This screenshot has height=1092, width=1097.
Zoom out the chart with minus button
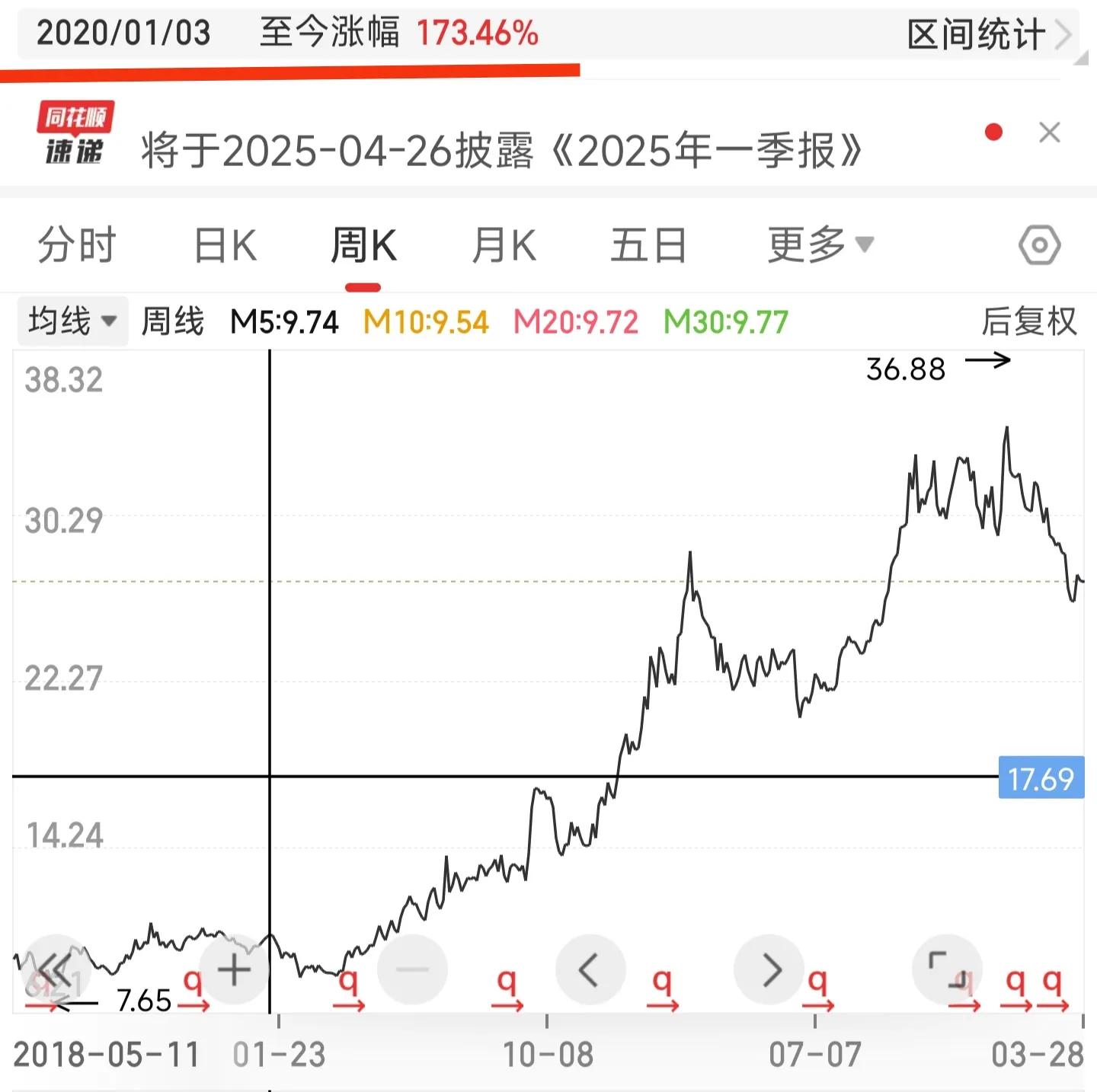(412, 969)
